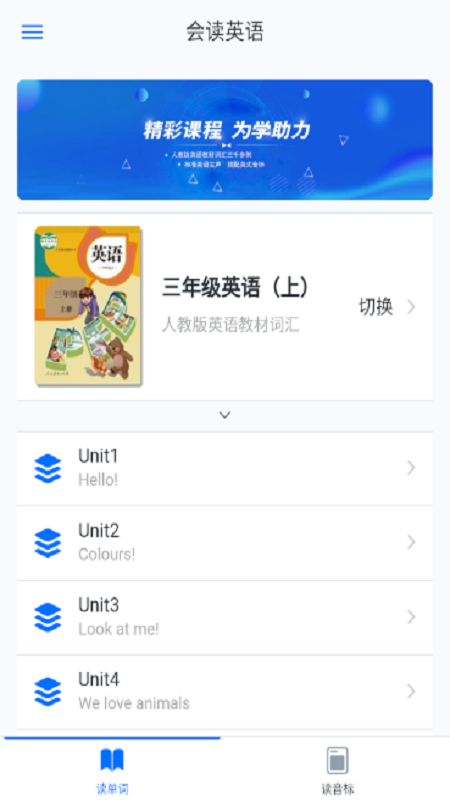This screenshot has width=450, height=800.
Task: Switch to the 读音标 tab
Action: coord(337,770)
